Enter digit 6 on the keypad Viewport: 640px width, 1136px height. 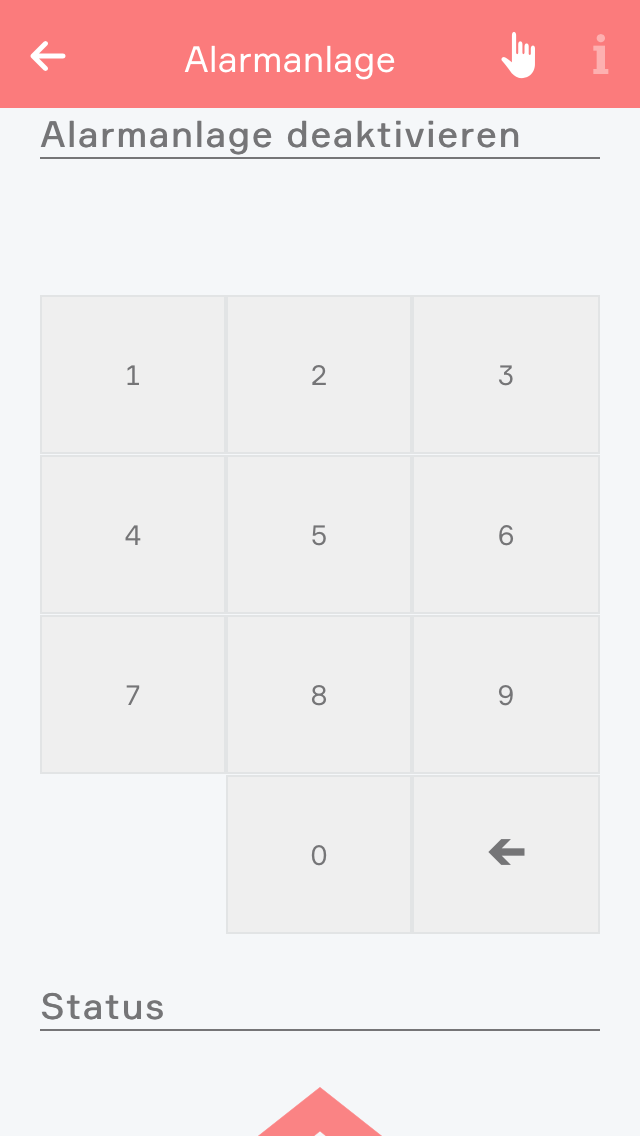[506, 535]
